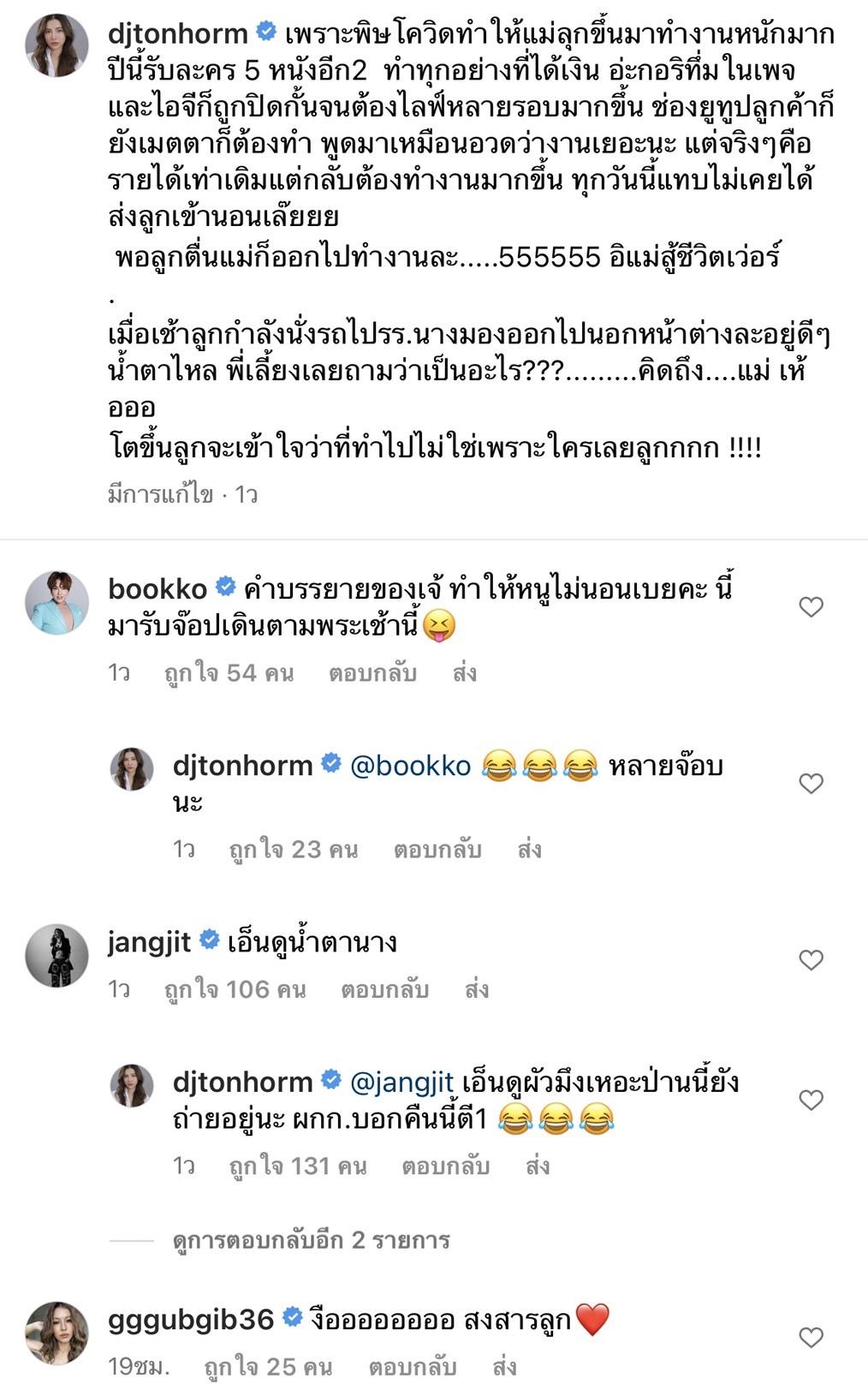
Task: Like gggubgib36's comment
Action: click(810, 1337)
